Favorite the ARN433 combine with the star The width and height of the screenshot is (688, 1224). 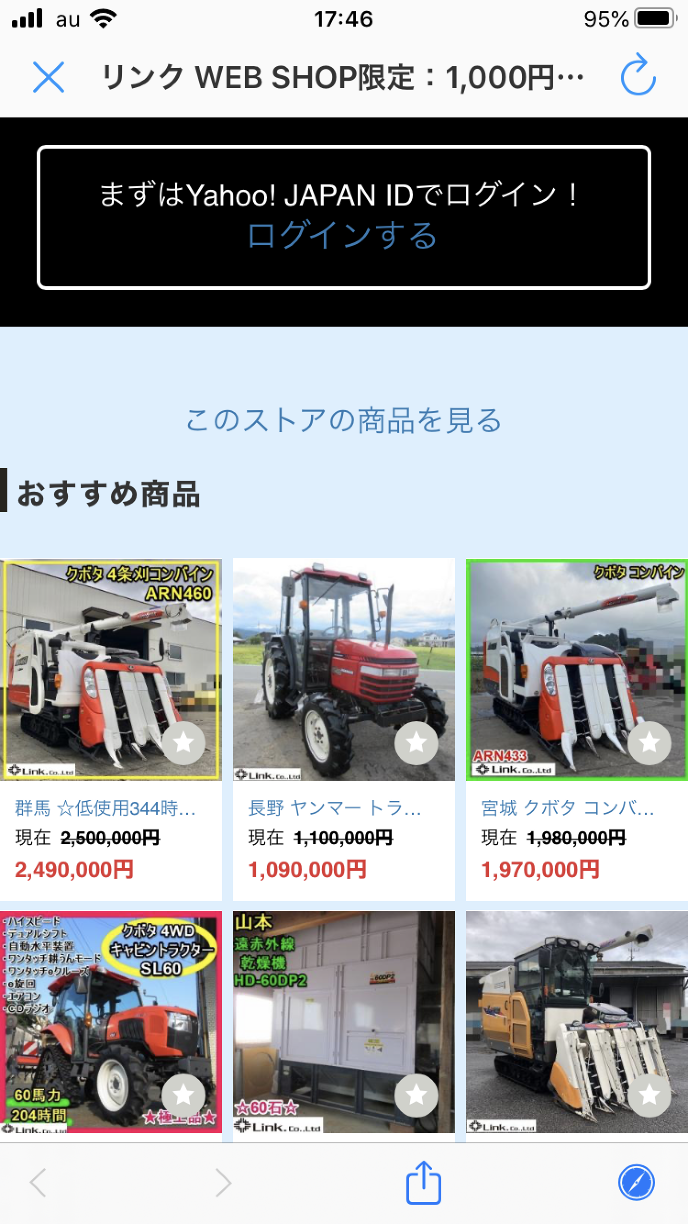tap(649, 743)
